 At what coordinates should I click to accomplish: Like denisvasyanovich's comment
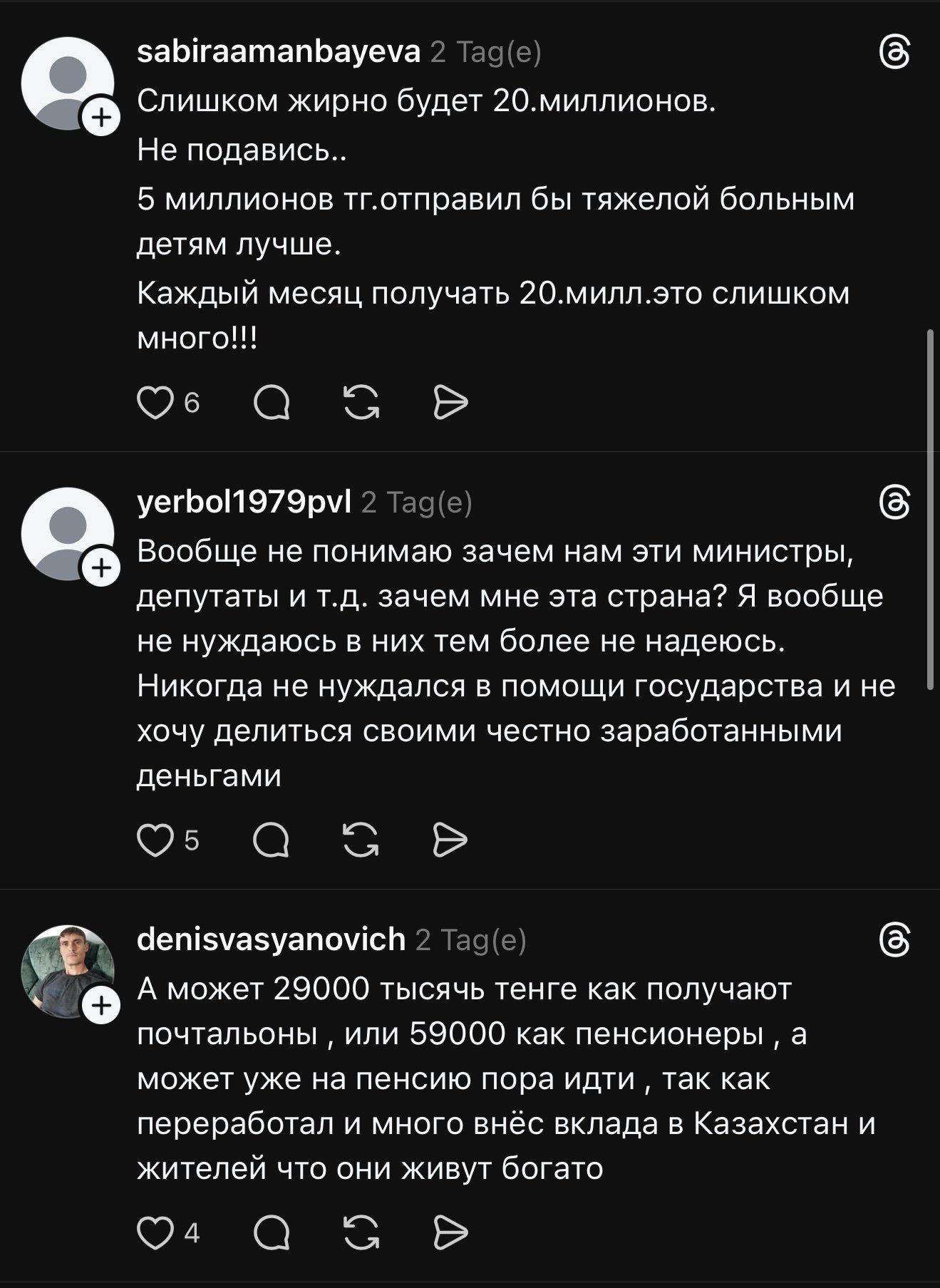click(x=155, y=1233)
